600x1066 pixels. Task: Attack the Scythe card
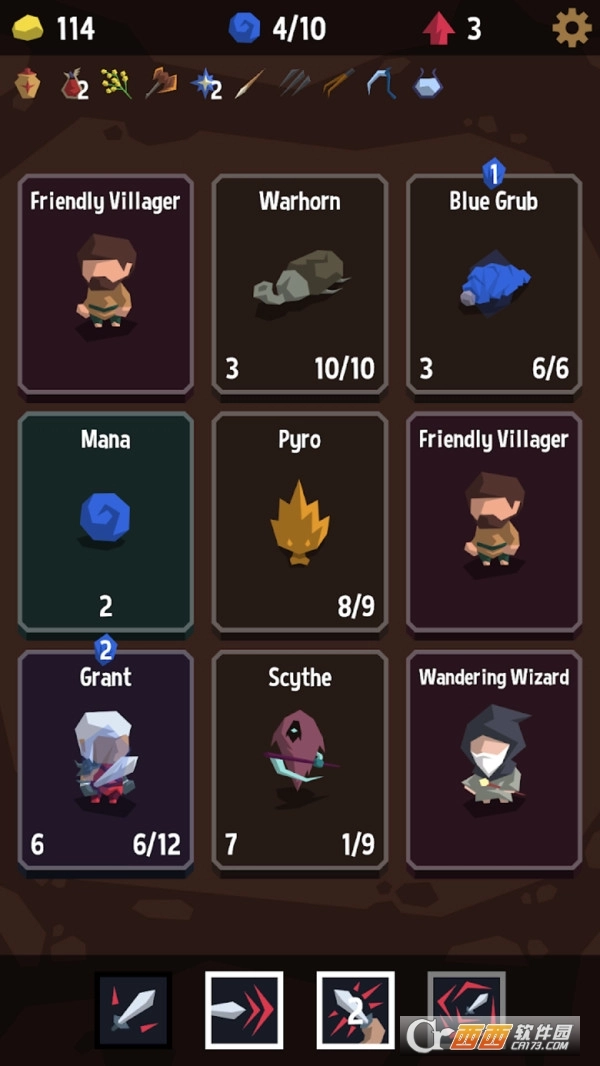coord(300,760)
